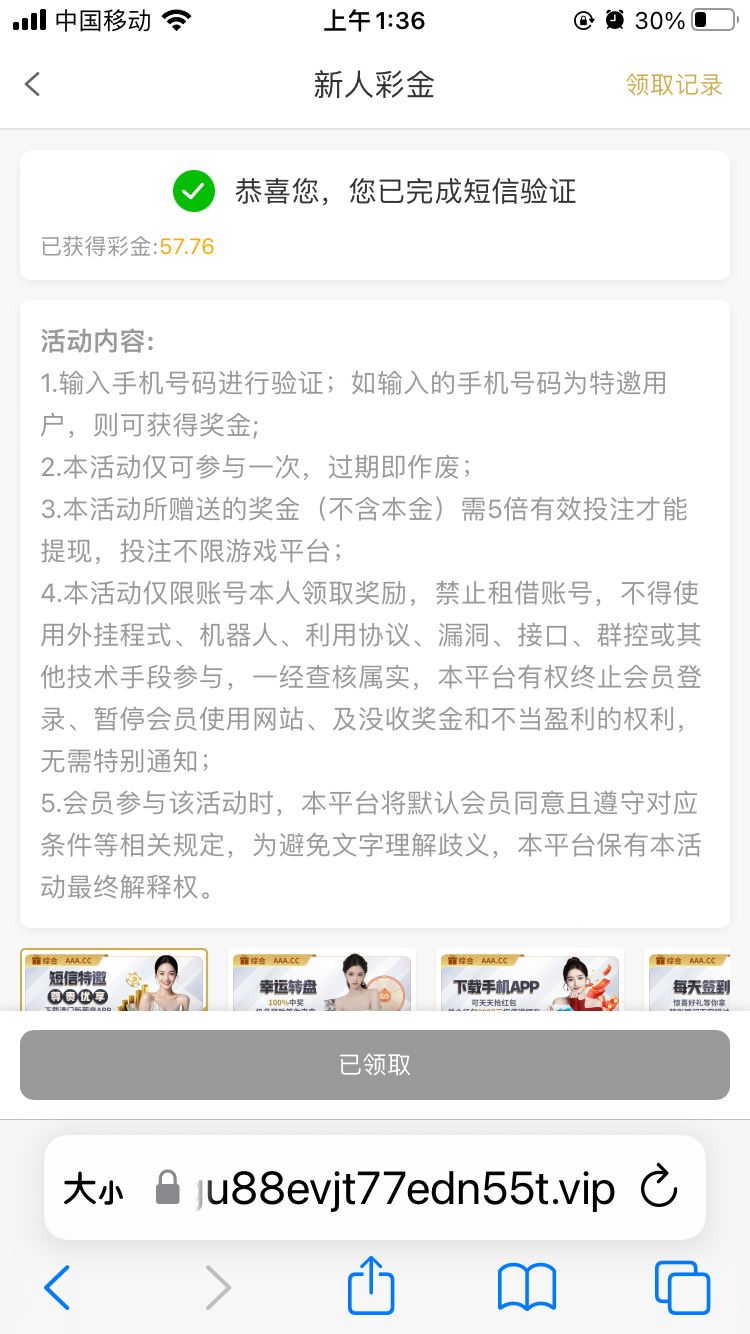750x1334 pixels.
Task: Show the Safari tabs overview
Action: (x=681, y=1287)
